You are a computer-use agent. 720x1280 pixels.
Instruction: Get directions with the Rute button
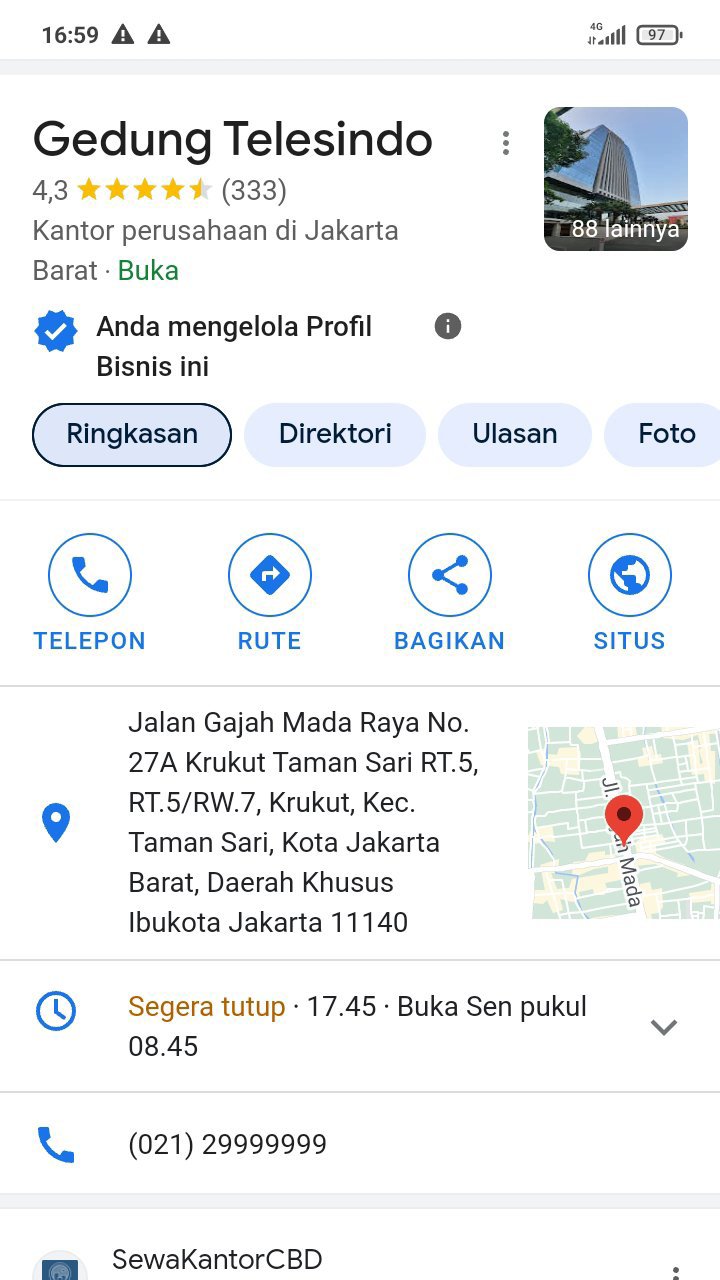point(270,592)
